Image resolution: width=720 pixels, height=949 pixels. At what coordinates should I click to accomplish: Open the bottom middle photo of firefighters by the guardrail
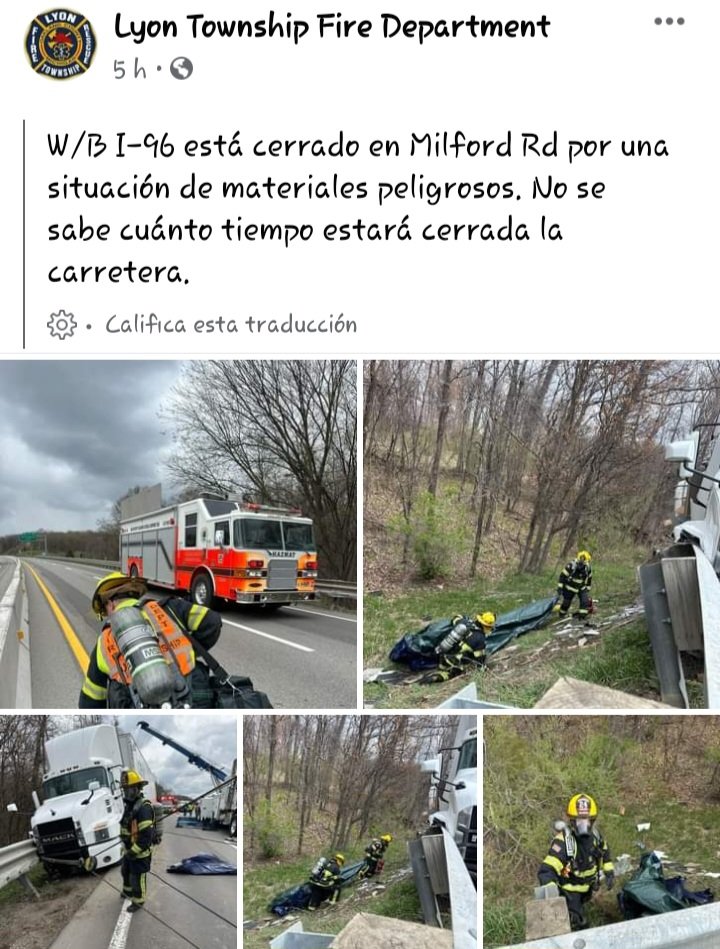click(x=360, y=831)
